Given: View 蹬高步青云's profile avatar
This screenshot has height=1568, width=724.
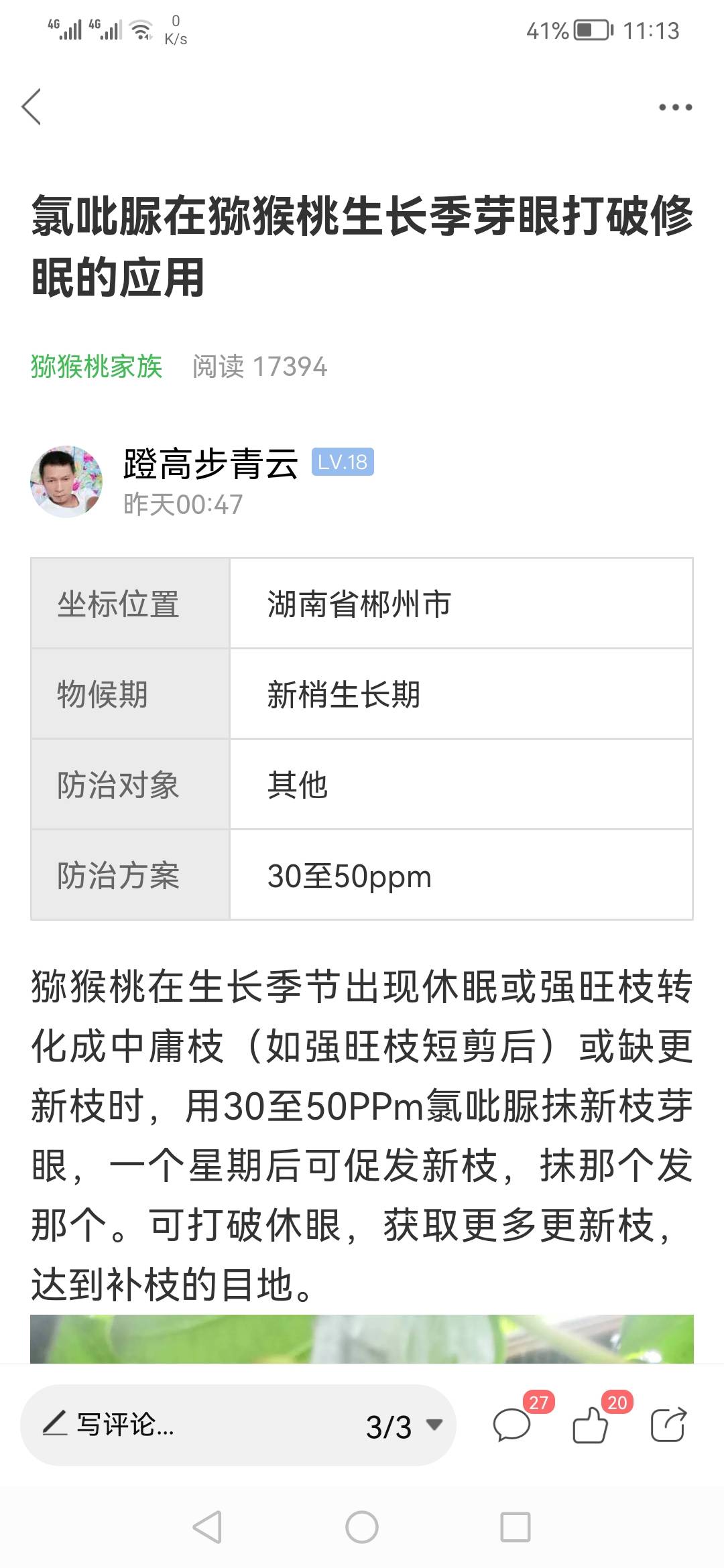Looking at the screenshot, I should pos(66,481).
